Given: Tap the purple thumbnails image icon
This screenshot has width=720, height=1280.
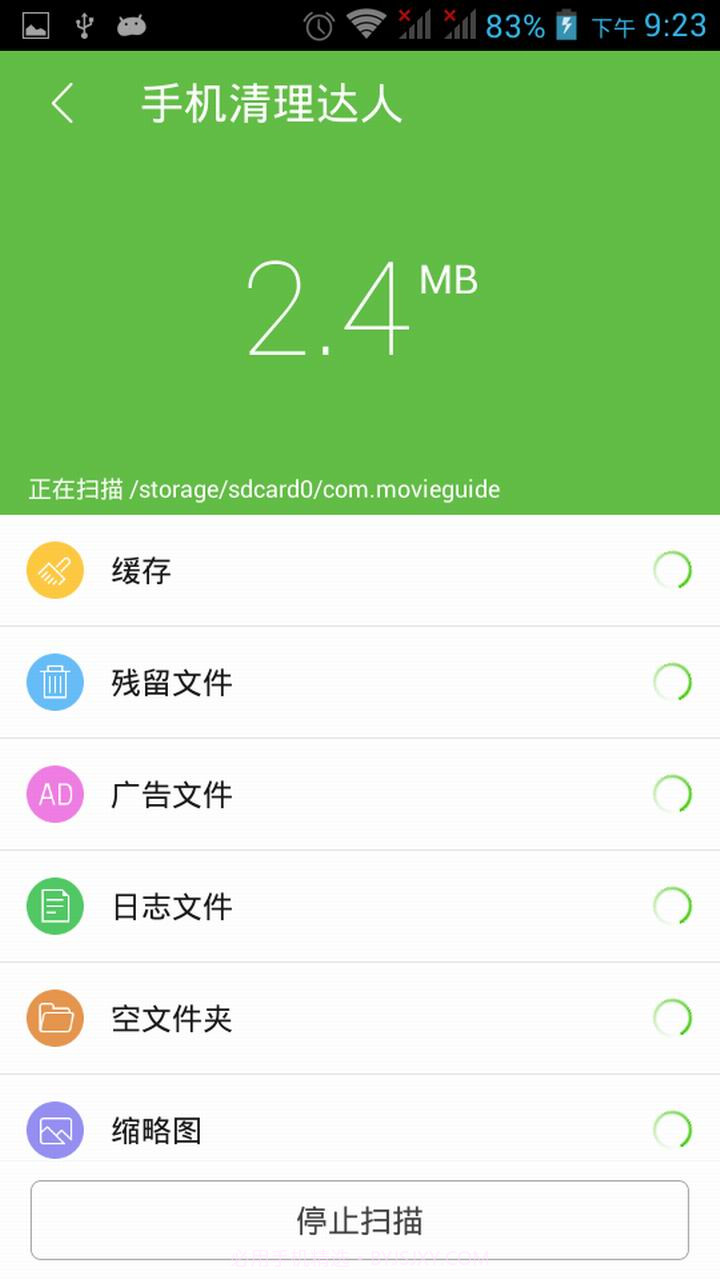Looking at the screenshot, I should point(54,1130).
